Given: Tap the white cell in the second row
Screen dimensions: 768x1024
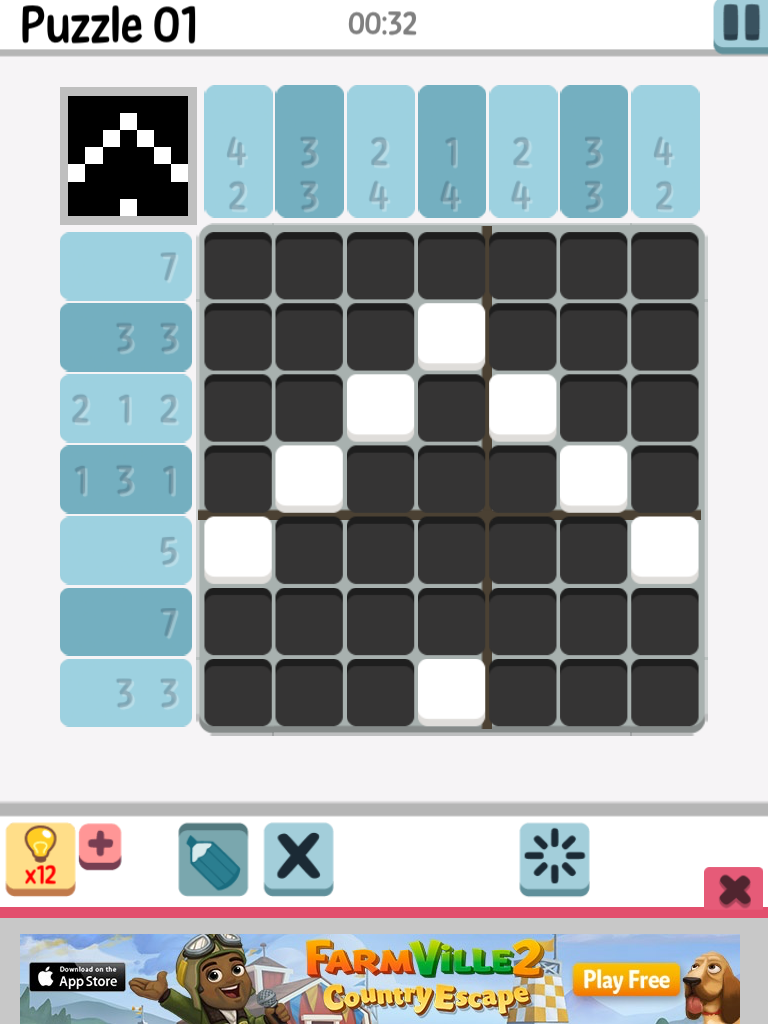Looking at the screenshot, I should point(451,336).
